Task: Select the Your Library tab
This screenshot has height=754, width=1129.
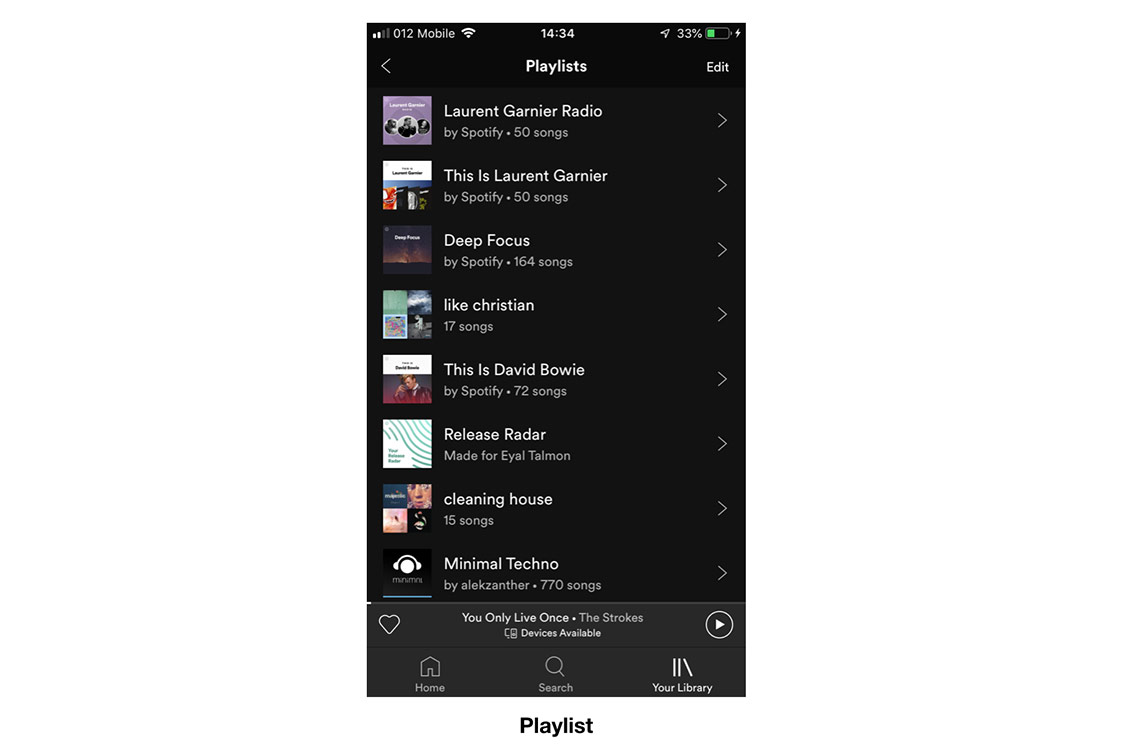Action: tap(682, 674)
